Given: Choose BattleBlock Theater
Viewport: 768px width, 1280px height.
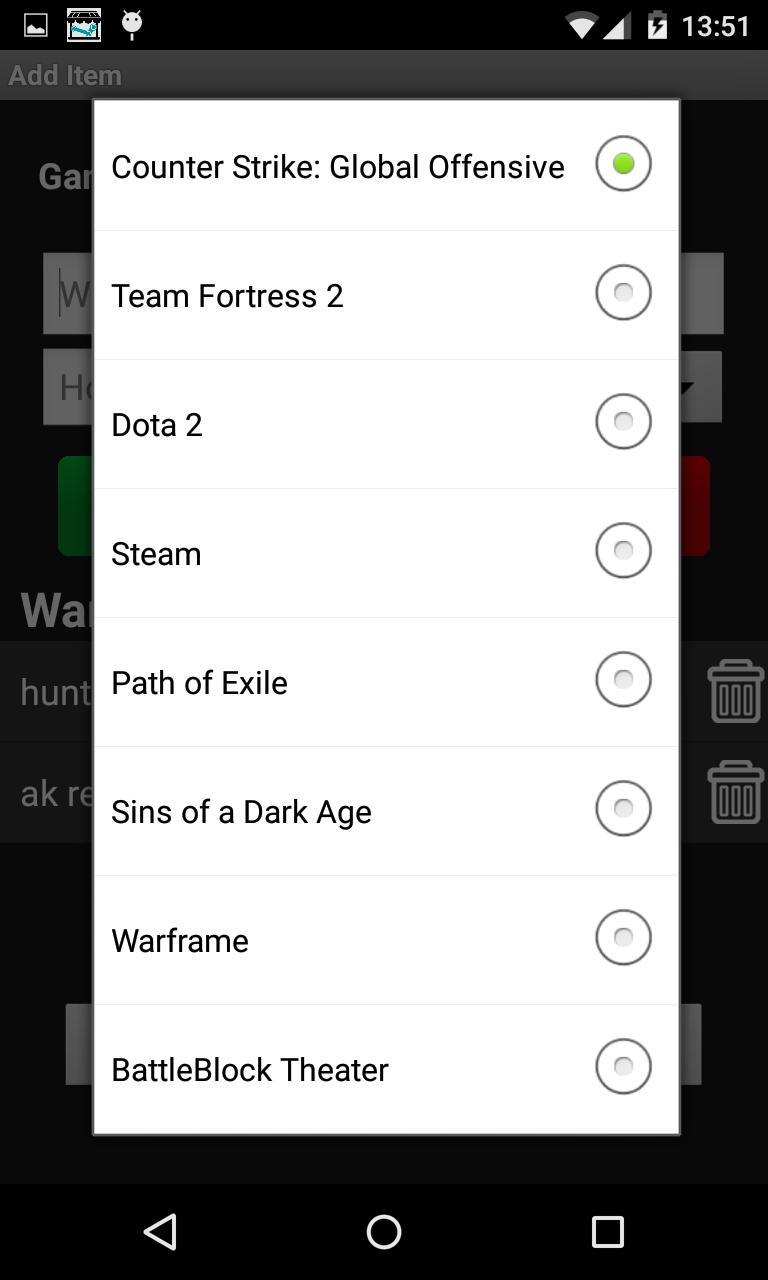Looking at the screenshot, I should pyautogui.click(x=385, y=1069).
